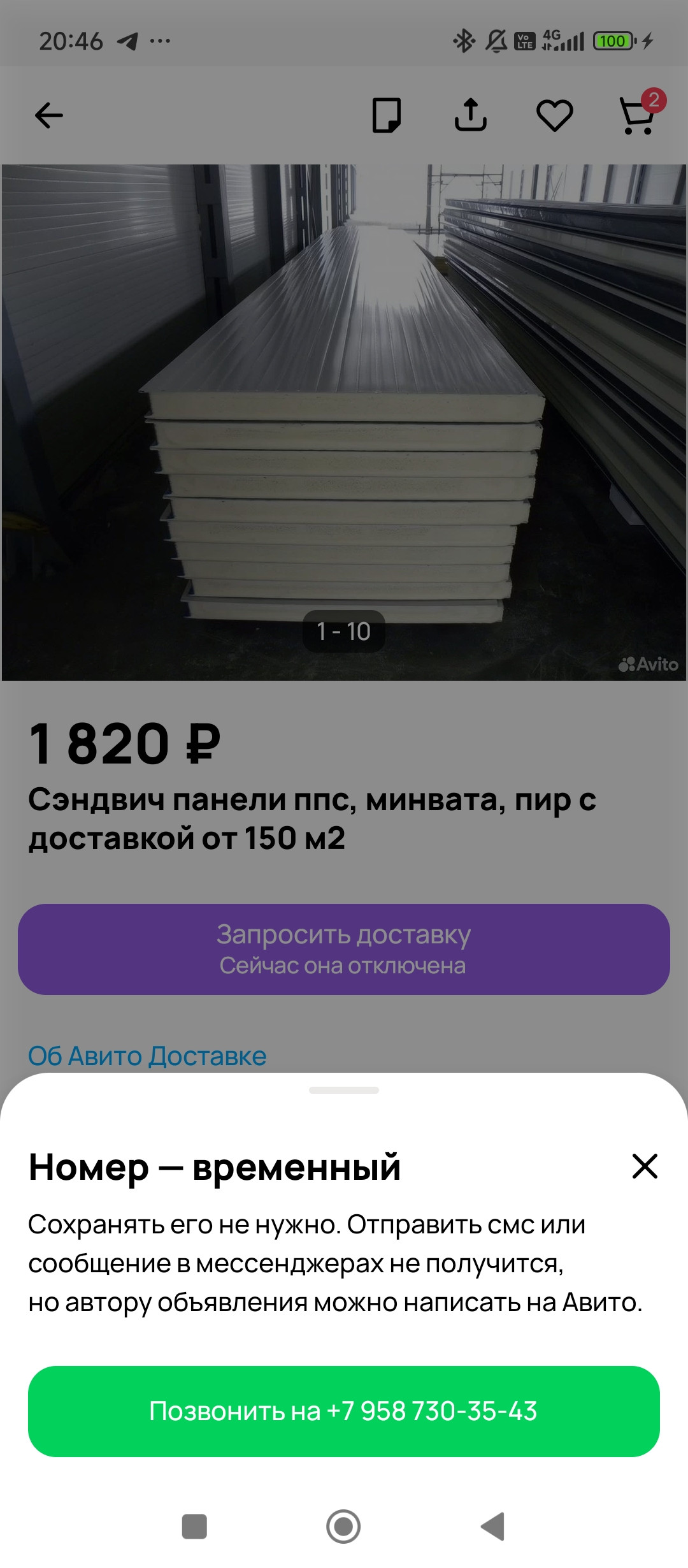Call the number +7 958 730-35-43
688x1568 pixels.
(343, 1411)
